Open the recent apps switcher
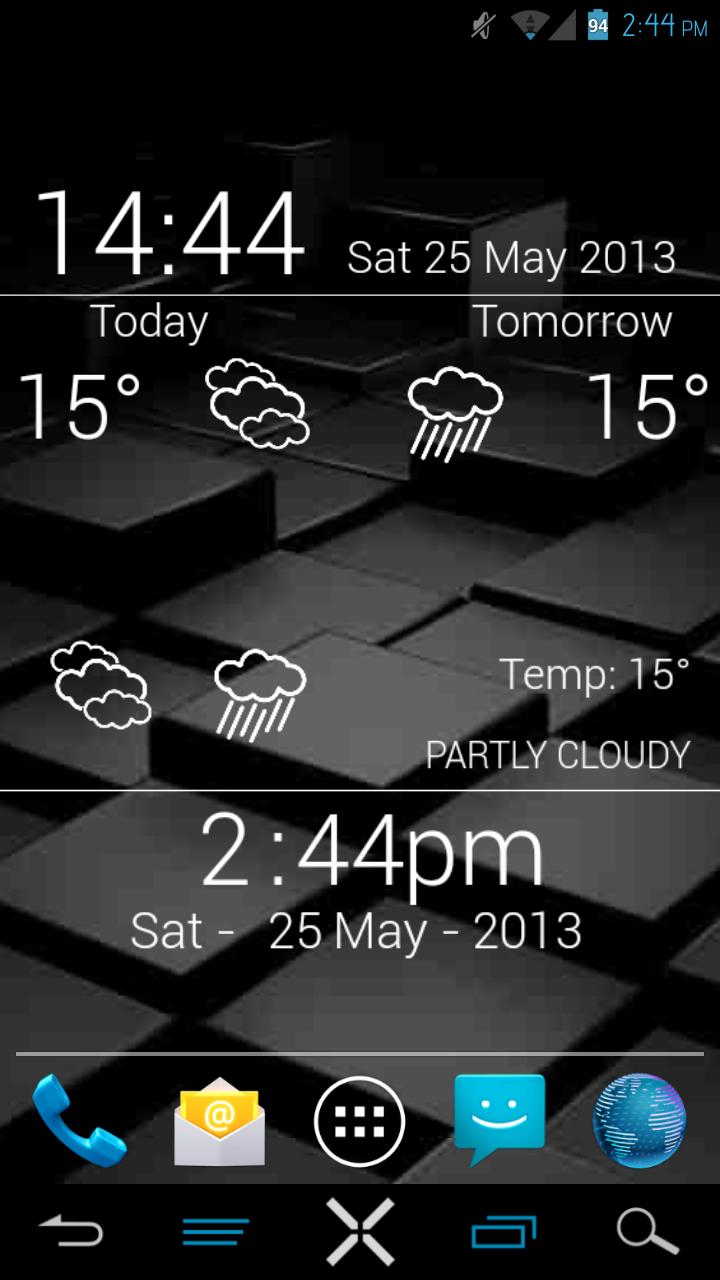This screenshot has height=1280, width=720. click(x=503, y=1232)
